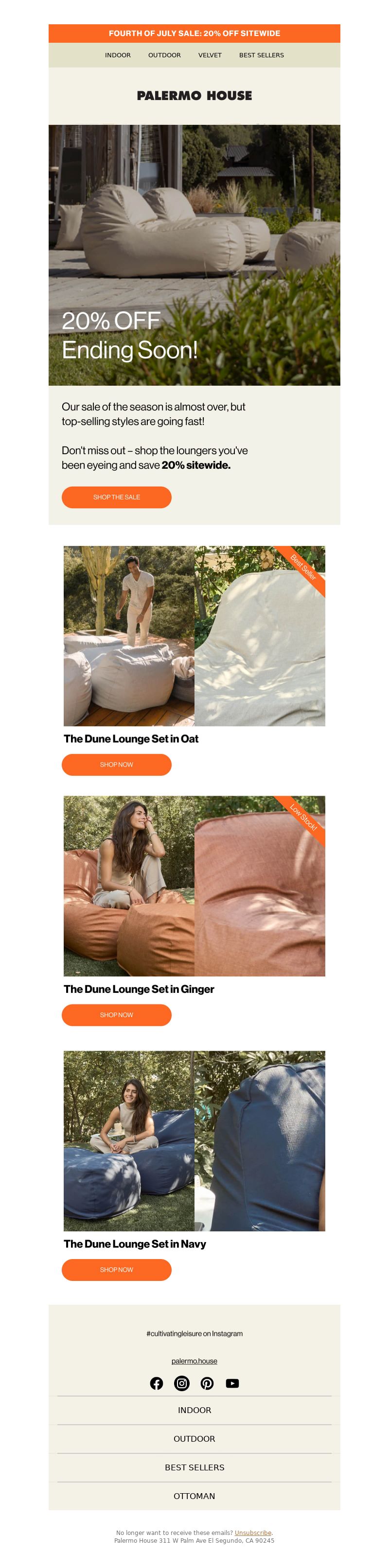
Task: Open Best Sellers in top navigation
Action: [261, 55]
